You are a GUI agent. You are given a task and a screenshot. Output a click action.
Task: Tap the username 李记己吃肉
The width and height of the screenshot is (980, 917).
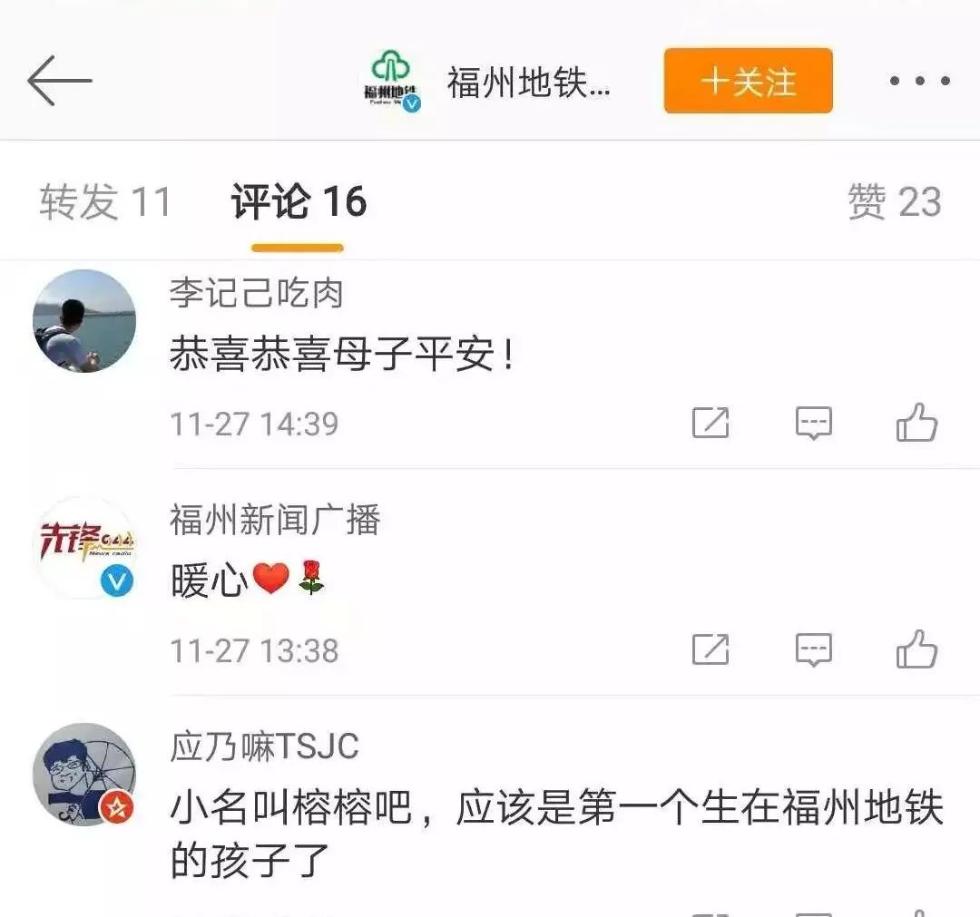[256, 293]
